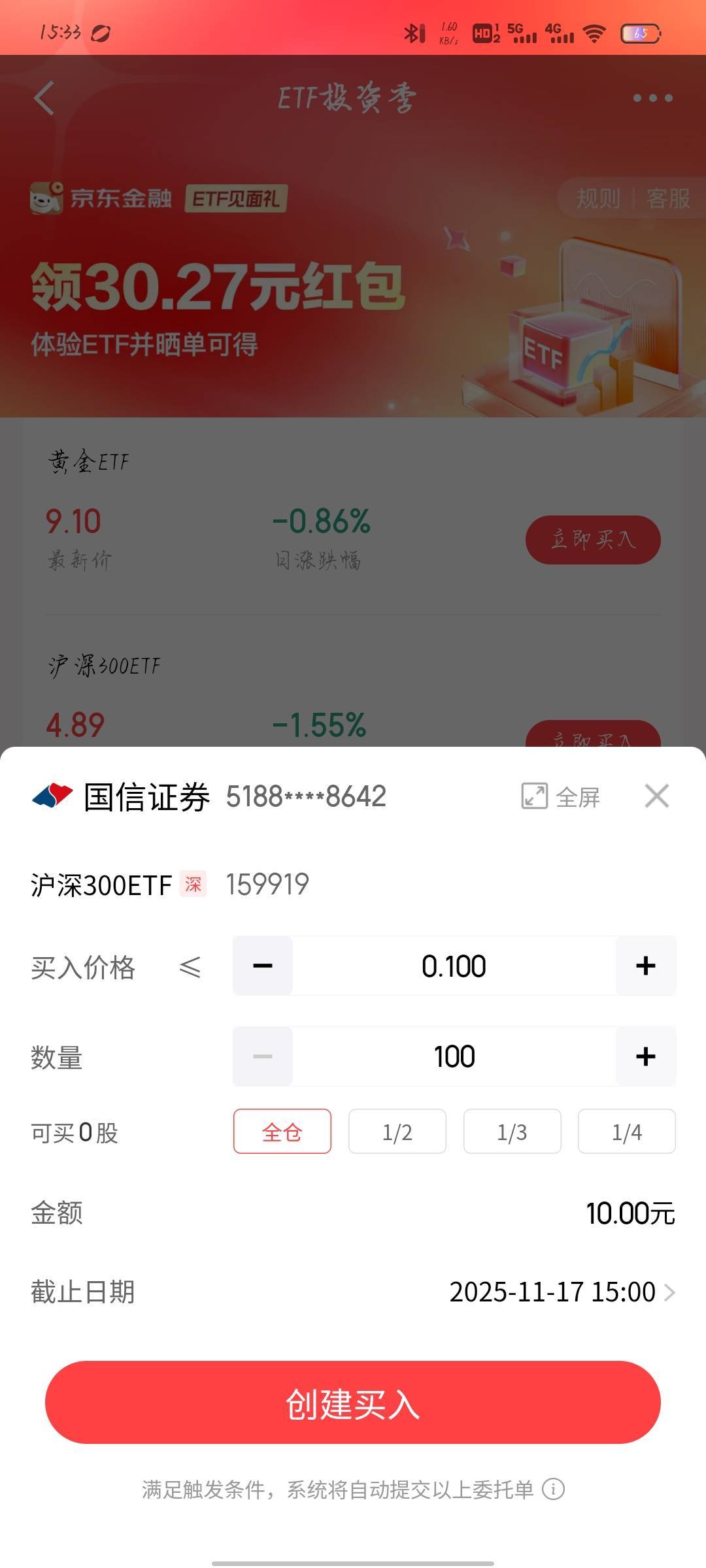
Task: Choose the 1/3 position option
Action: coord(512,1132)
